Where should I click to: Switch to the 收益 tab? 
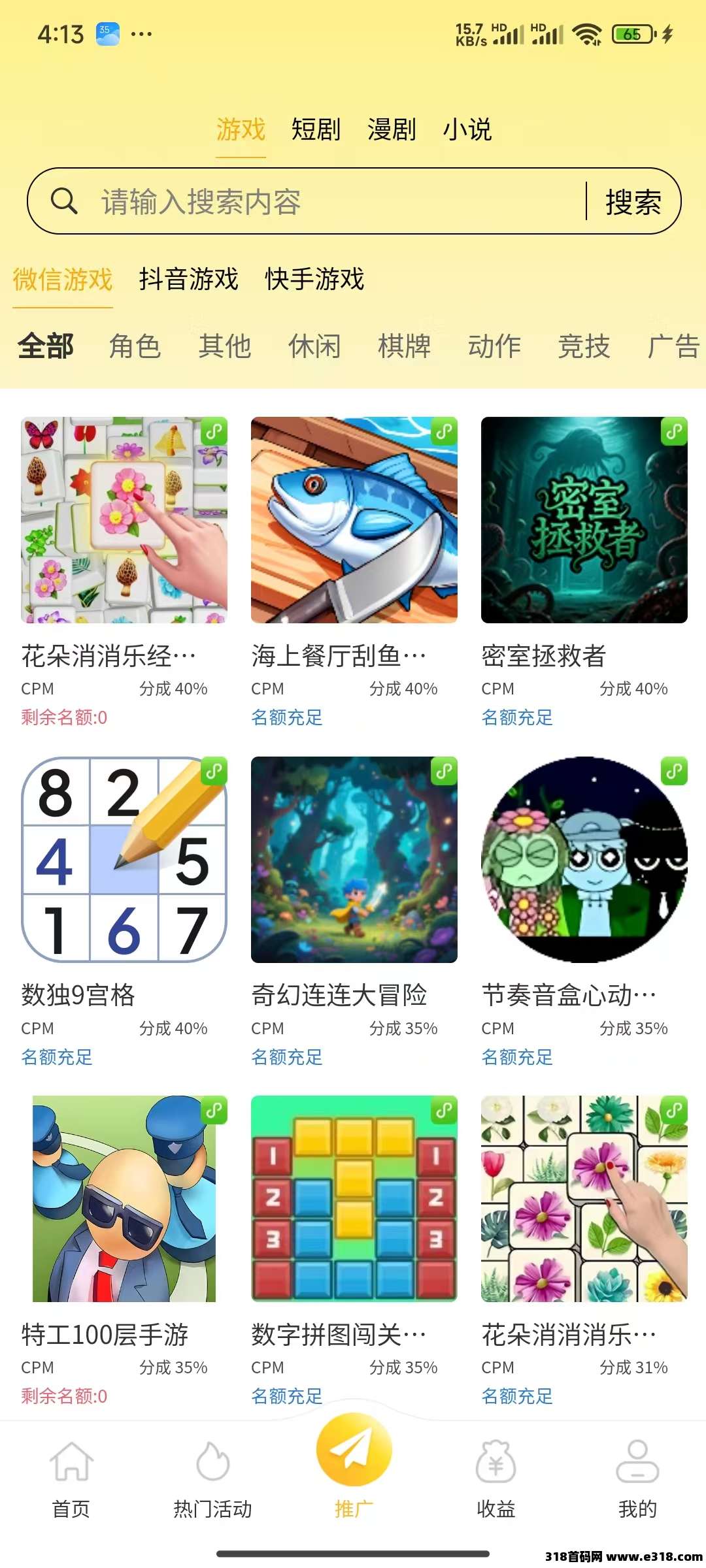[496, 1479]
